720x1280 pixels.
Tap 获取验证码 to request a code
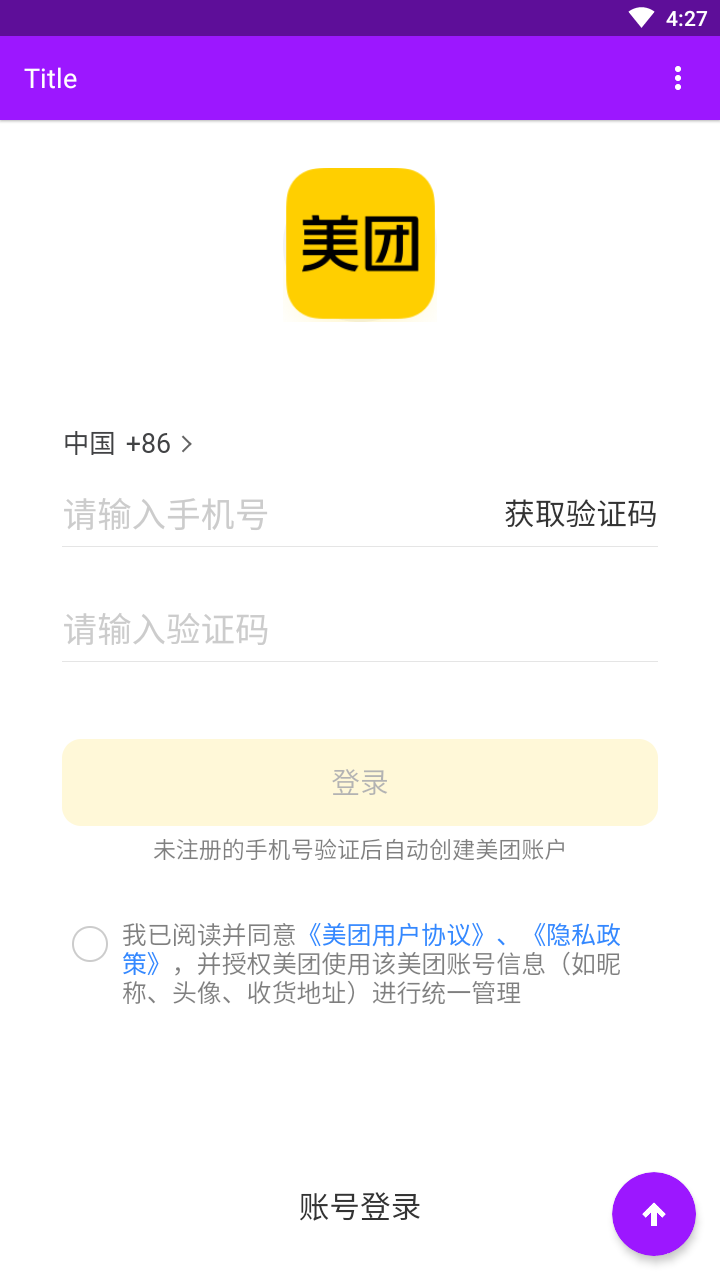[581, 515]
